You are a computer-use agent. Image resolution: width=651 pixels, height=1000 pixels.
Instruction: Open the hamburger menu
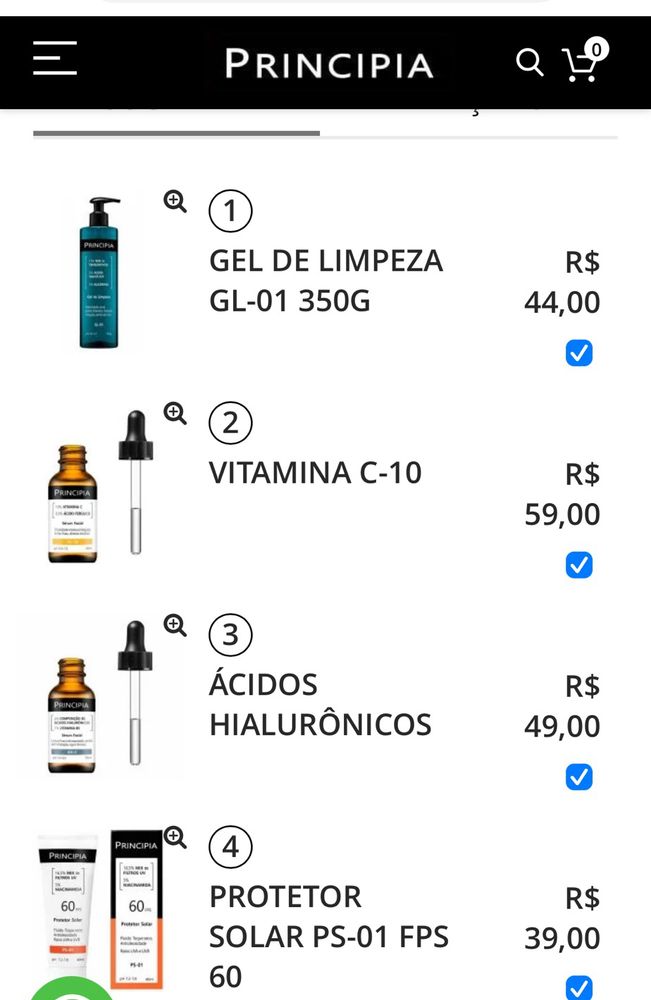54,60
